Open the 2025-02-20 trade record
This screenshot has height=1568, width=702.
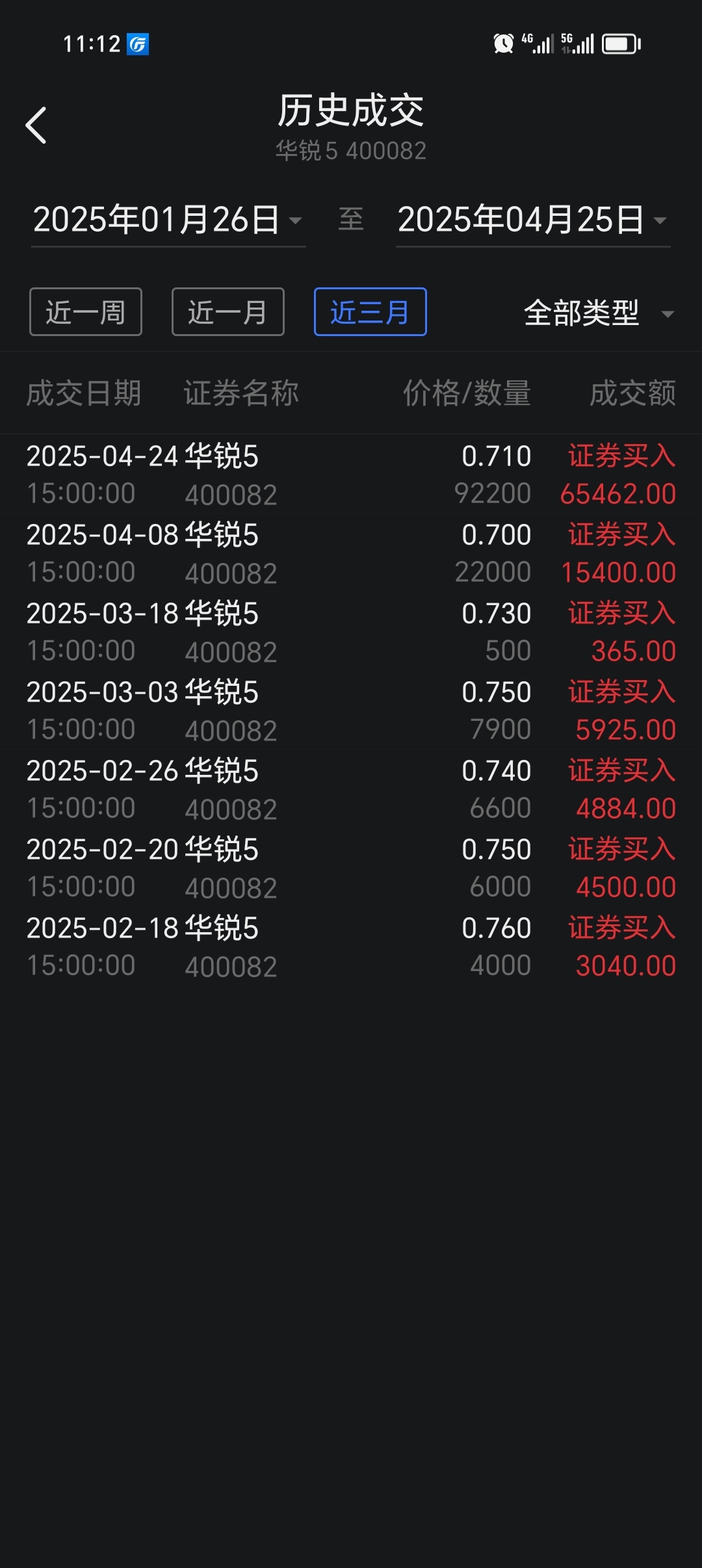point(351,868)
